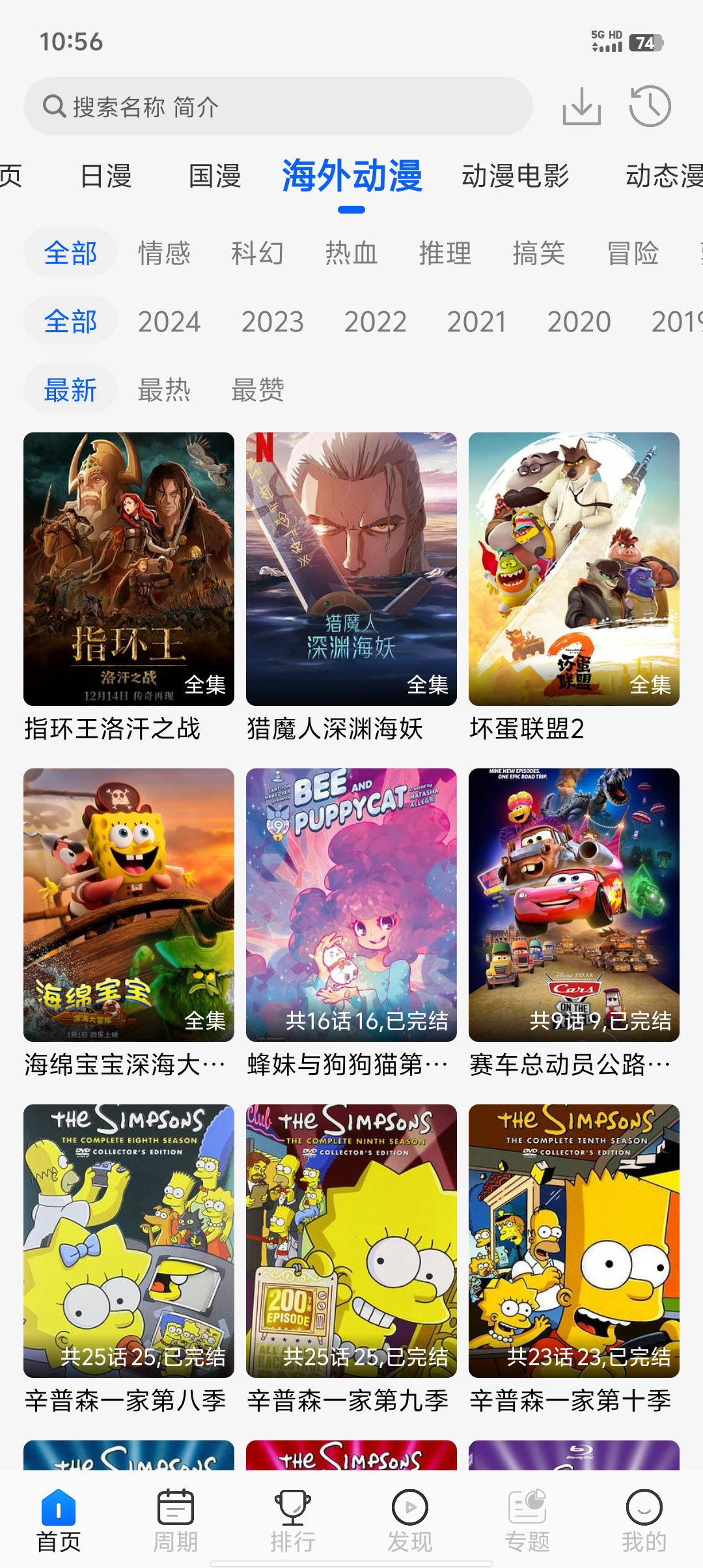Open 指环王洛汗之战 poster card

pos(129,569)
